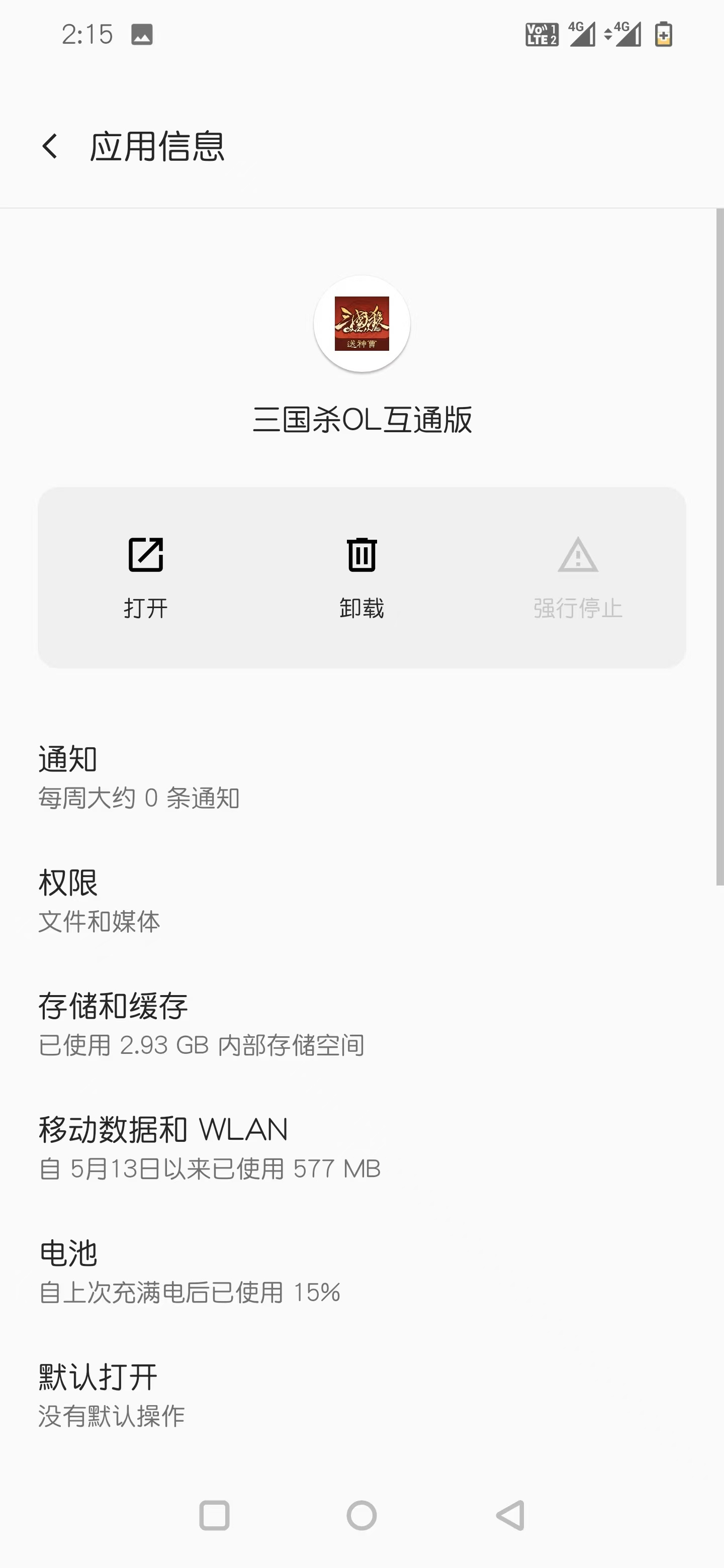Open 权限 permissions row
Screen dimensions: 724x1568
(361, 900)
